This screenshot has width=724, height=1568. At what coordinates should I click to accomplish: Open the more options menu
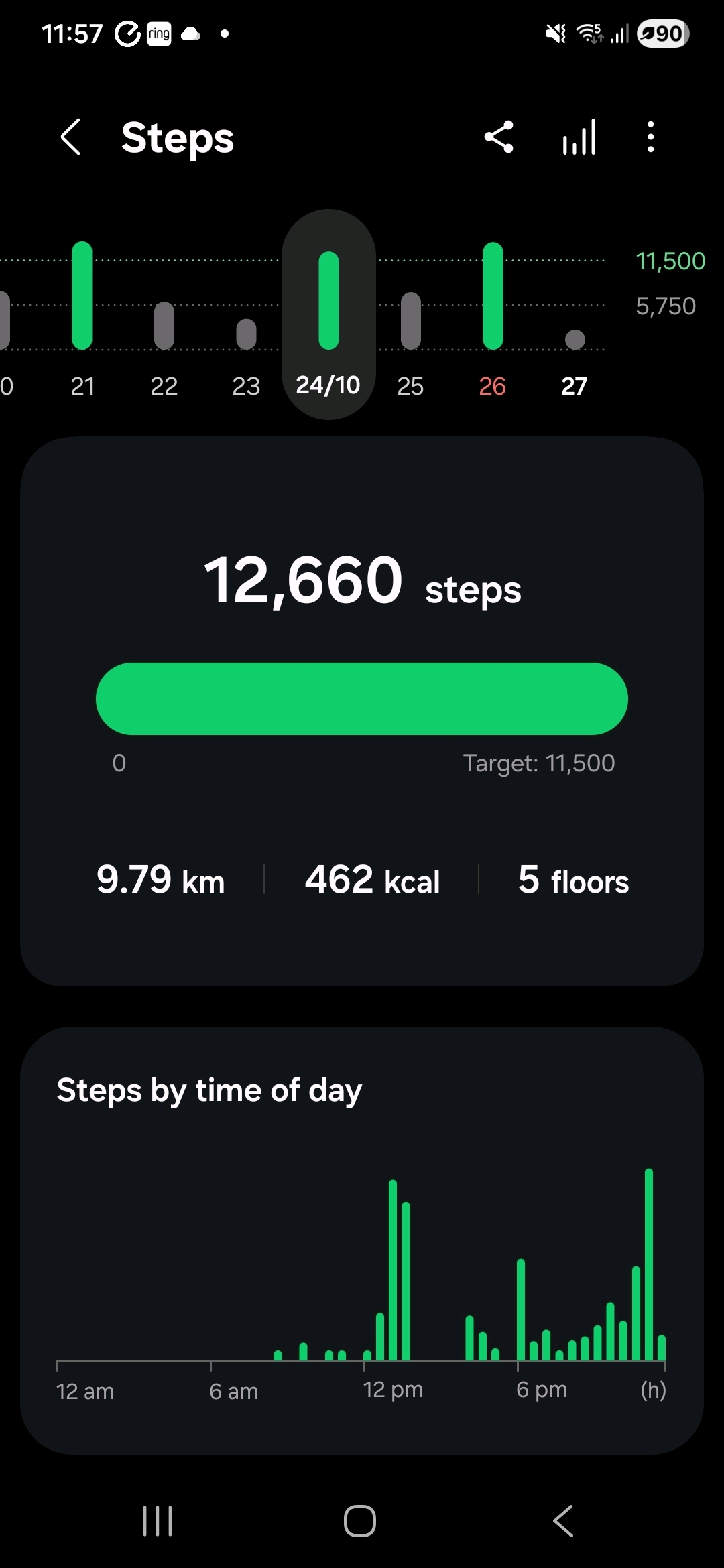point(650,137)
